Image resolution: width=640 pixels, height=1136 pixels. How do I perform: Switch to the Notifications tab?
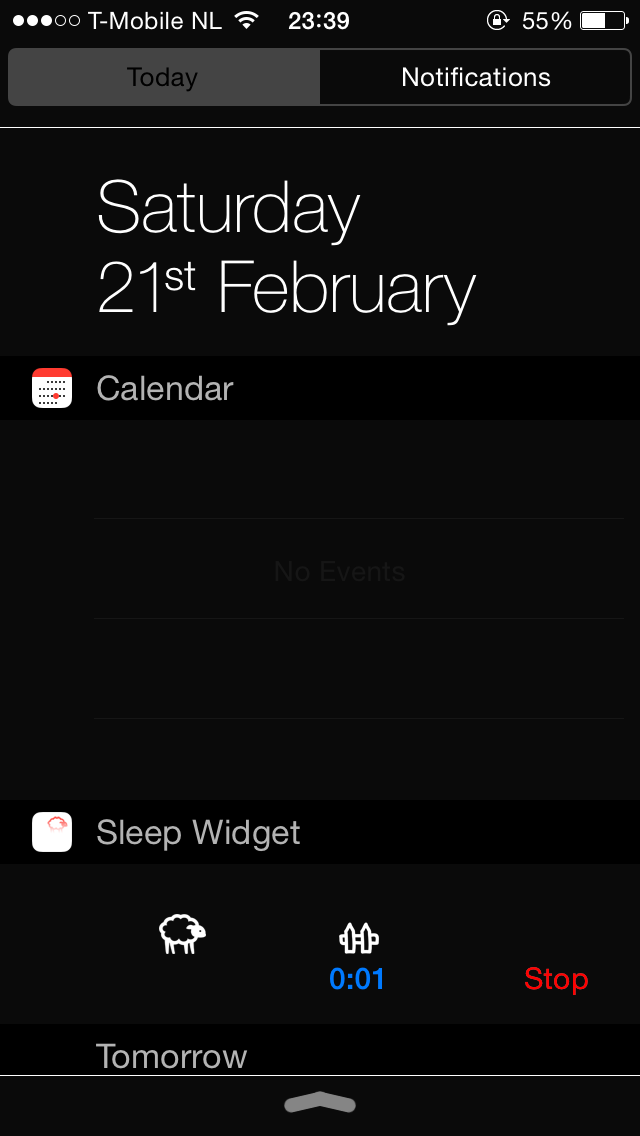click(475, 77)
